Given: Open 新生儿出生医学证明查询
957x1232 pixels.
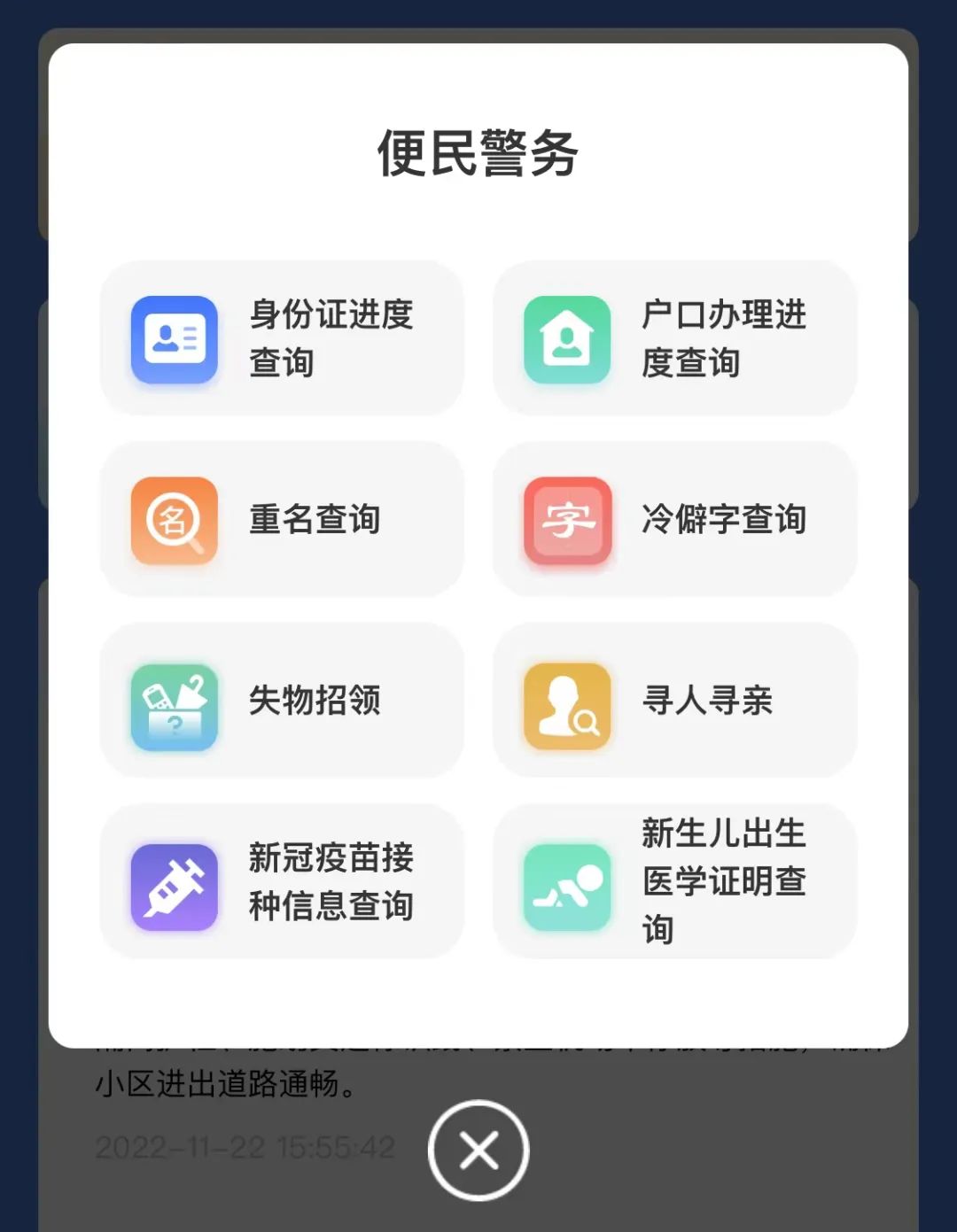Looking at the screenshot, I should point(674,881).
